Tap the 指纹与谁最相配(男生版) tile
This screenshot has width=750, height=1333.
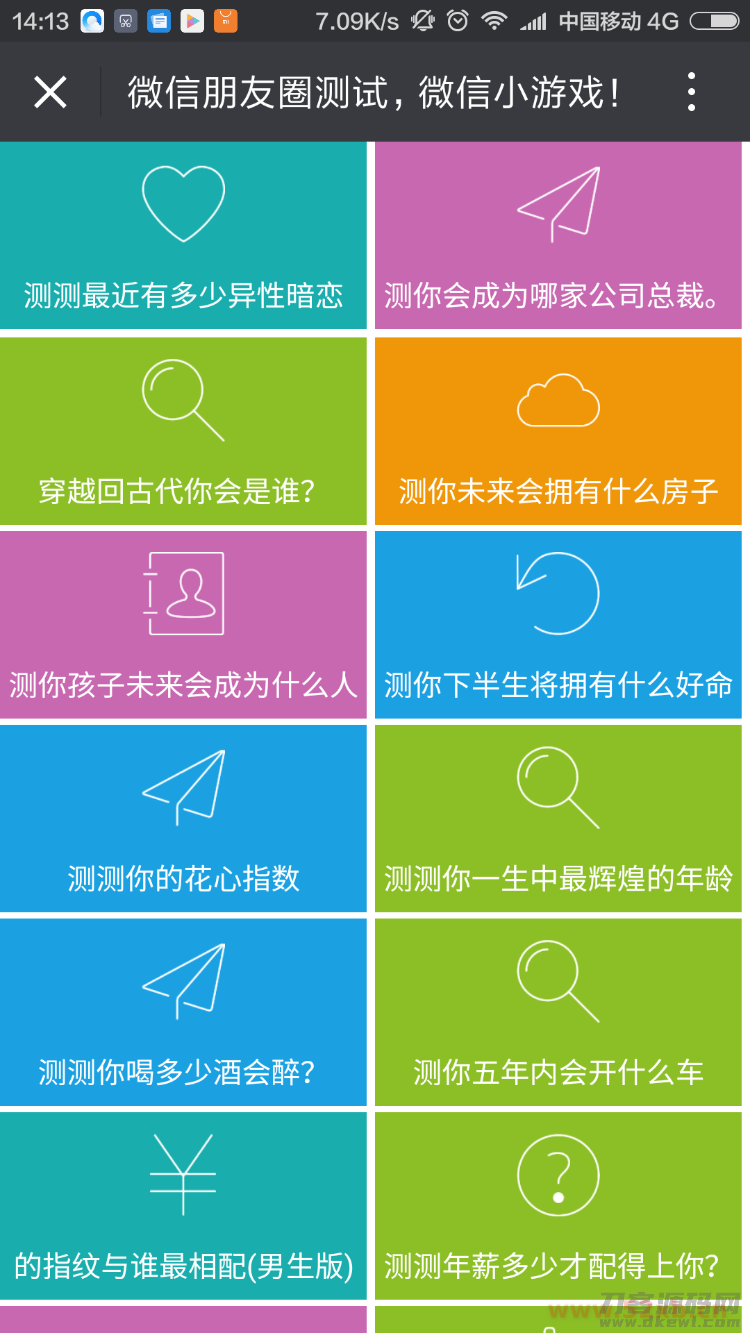tap(183, 1206)
